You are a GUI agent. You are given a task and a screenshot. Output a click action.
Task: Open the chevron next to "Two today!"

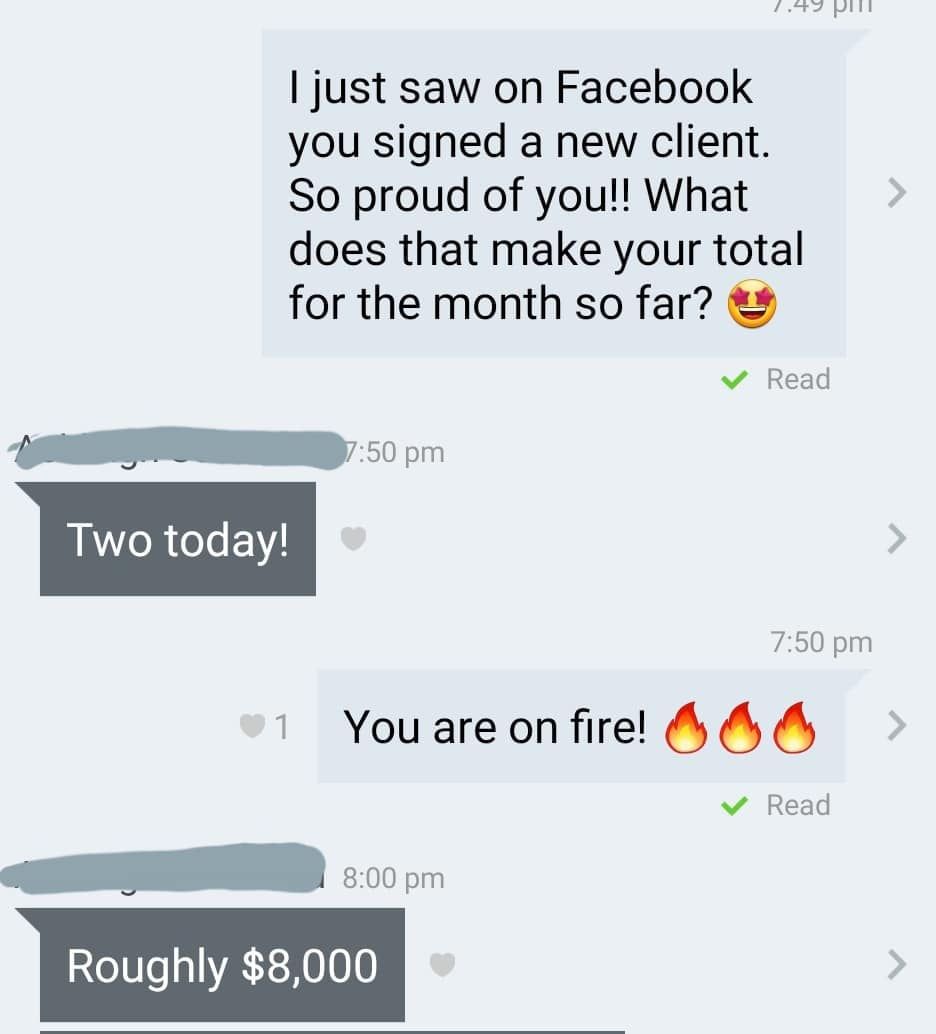896,539
